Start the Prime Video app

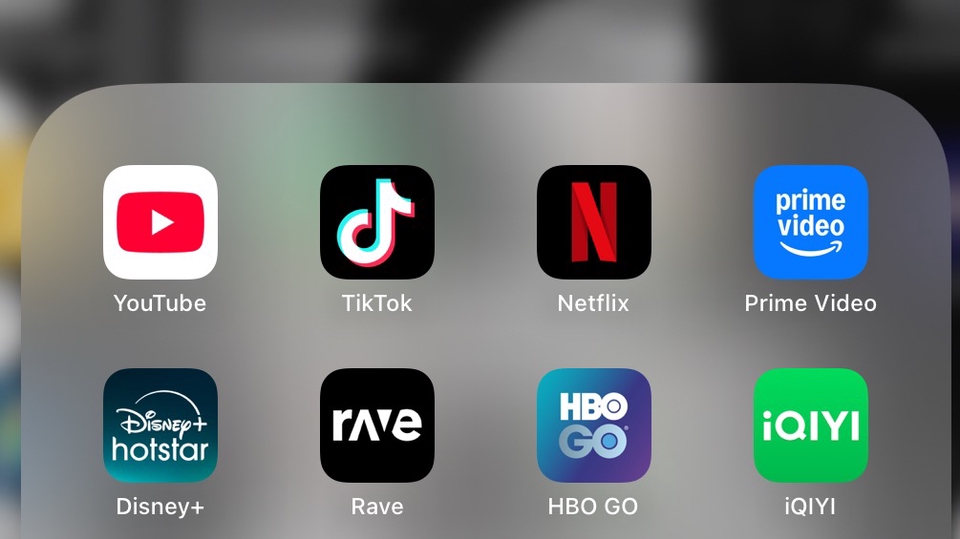(810, 222)
